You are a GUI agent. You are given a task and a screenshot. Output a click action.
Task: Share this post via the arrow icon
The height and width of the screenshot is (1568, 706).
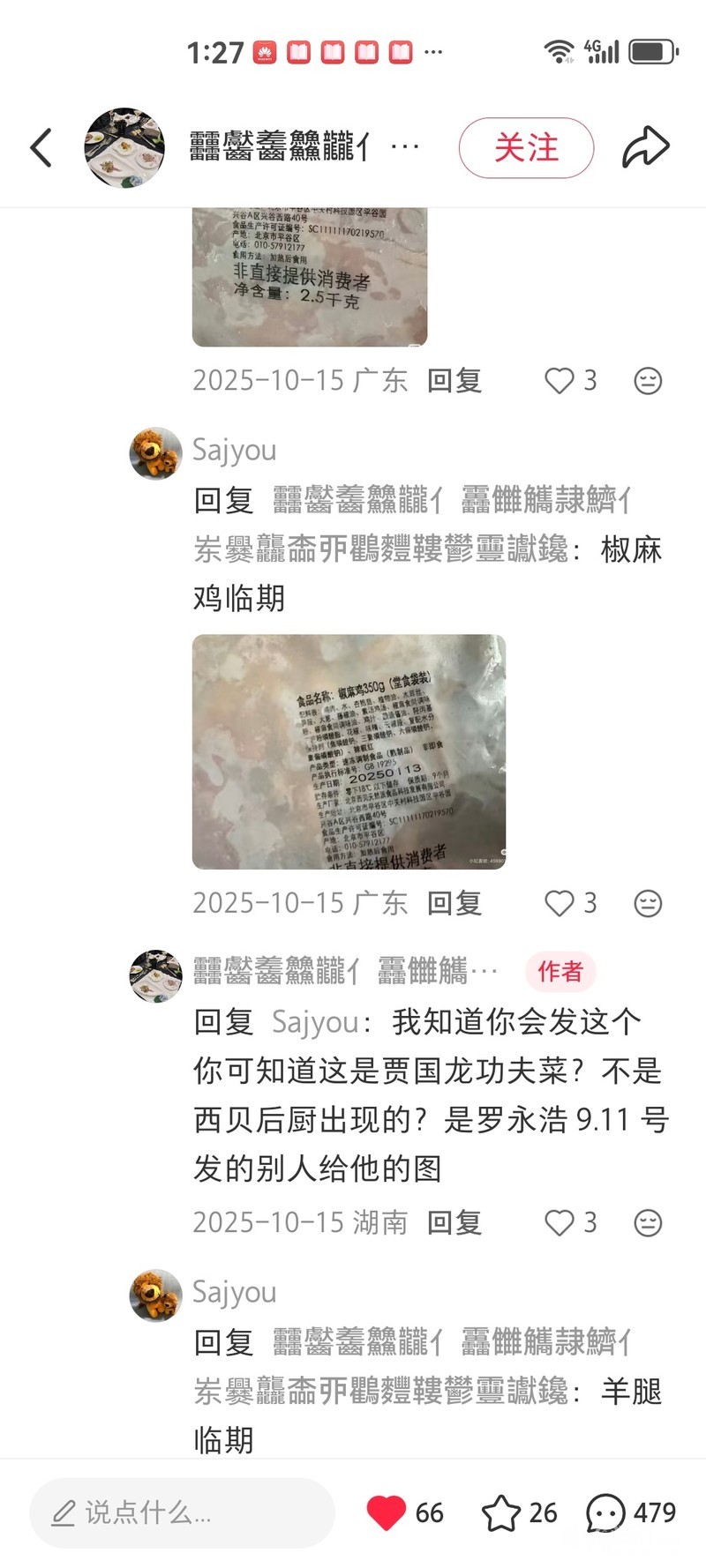(x=645, y=147)
